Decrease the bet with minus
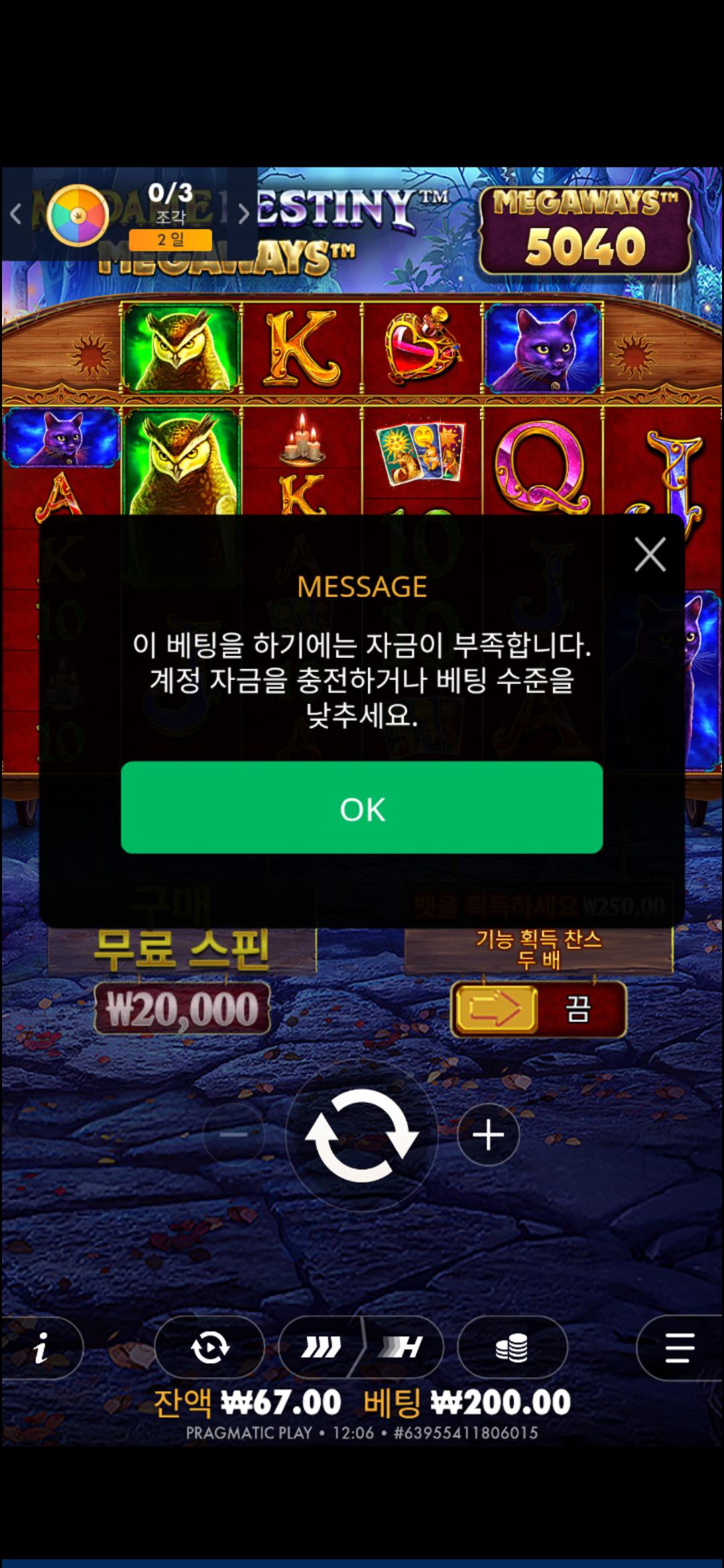The width and height of the screenshot is (724, 1568). click(233, 1135)
